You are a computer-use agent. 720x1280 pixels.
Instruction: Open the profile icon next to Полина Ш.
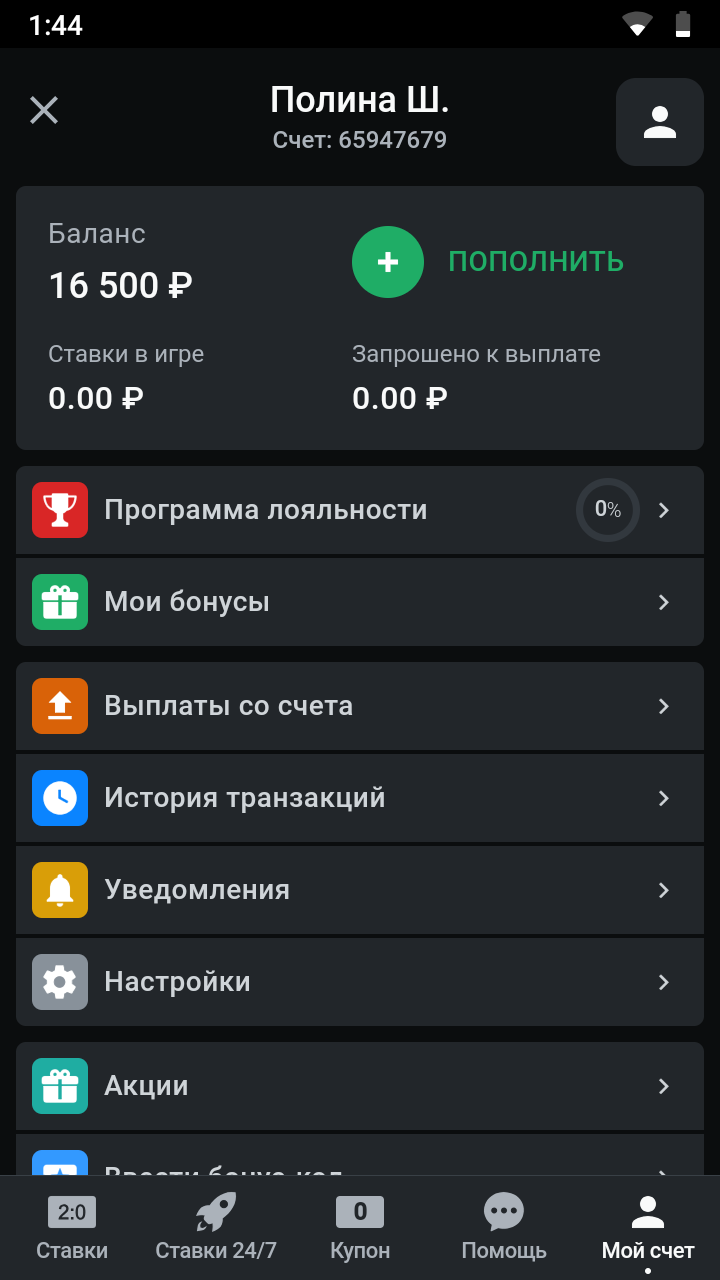coord(660,122)
